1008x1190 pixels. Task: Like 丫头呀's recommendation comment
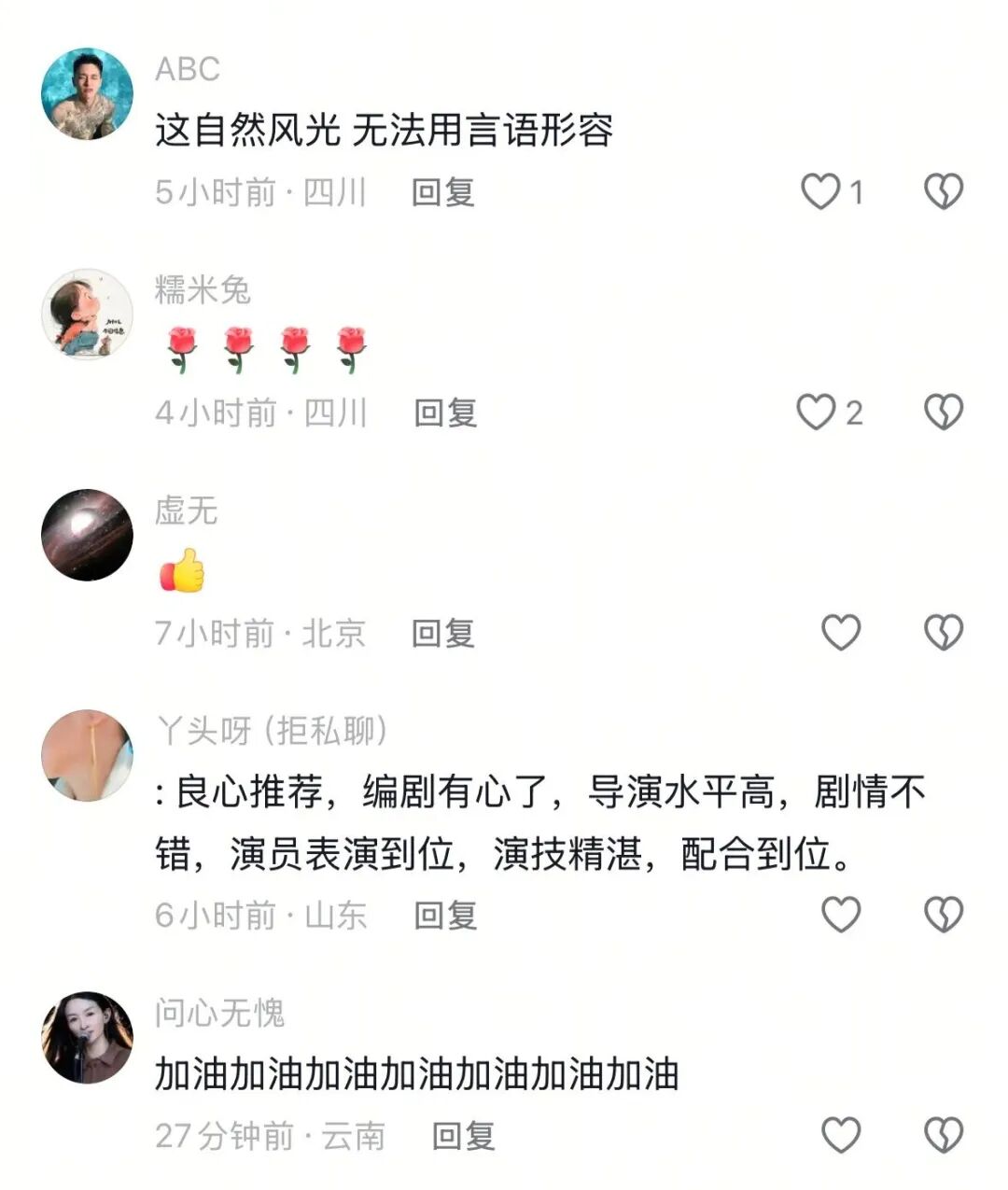[x=840, y=915]
